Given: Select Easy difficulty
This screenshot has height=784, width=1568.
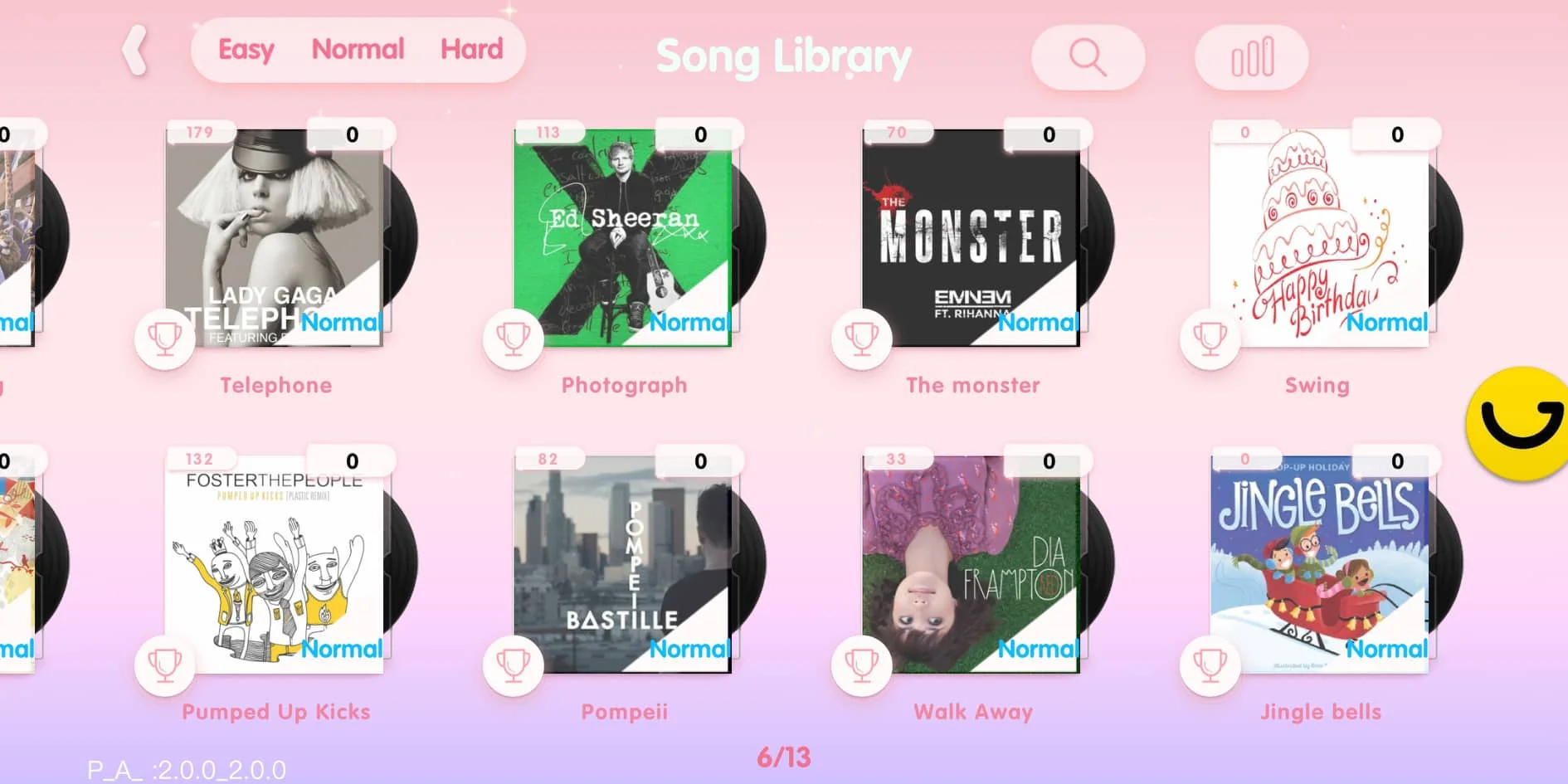Looking at the screenshot, I should 246,50.
